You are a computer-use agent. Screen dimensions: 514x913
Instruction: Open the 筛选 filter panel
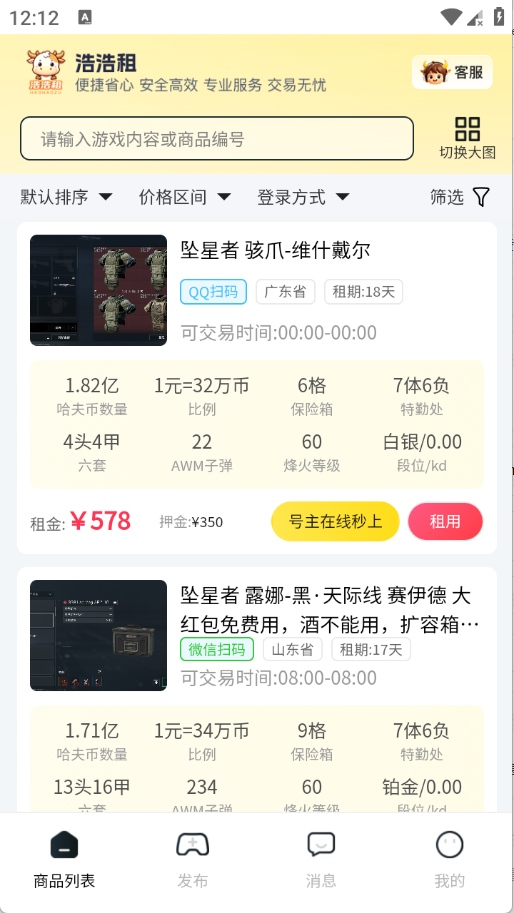(460, 197)
